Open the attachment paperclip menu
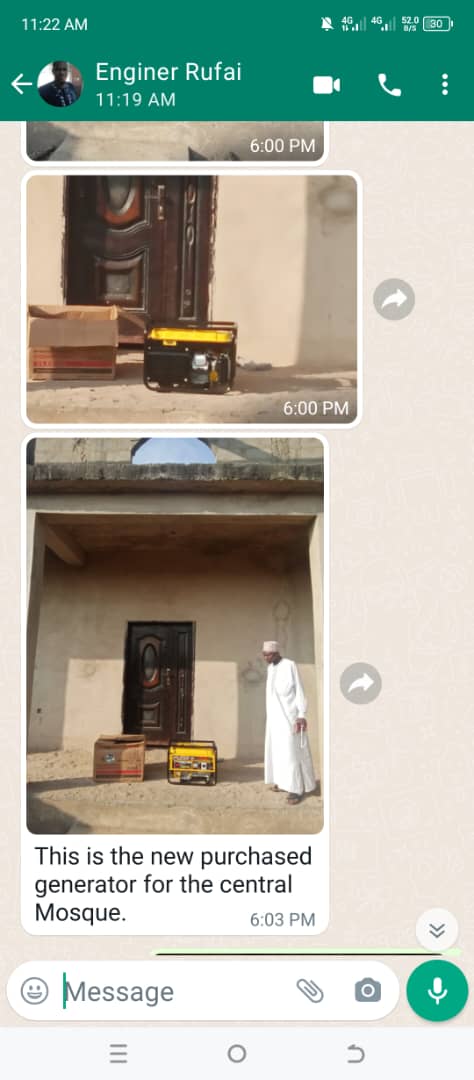This screenshot has width=474, height=1080. [310, 991]
